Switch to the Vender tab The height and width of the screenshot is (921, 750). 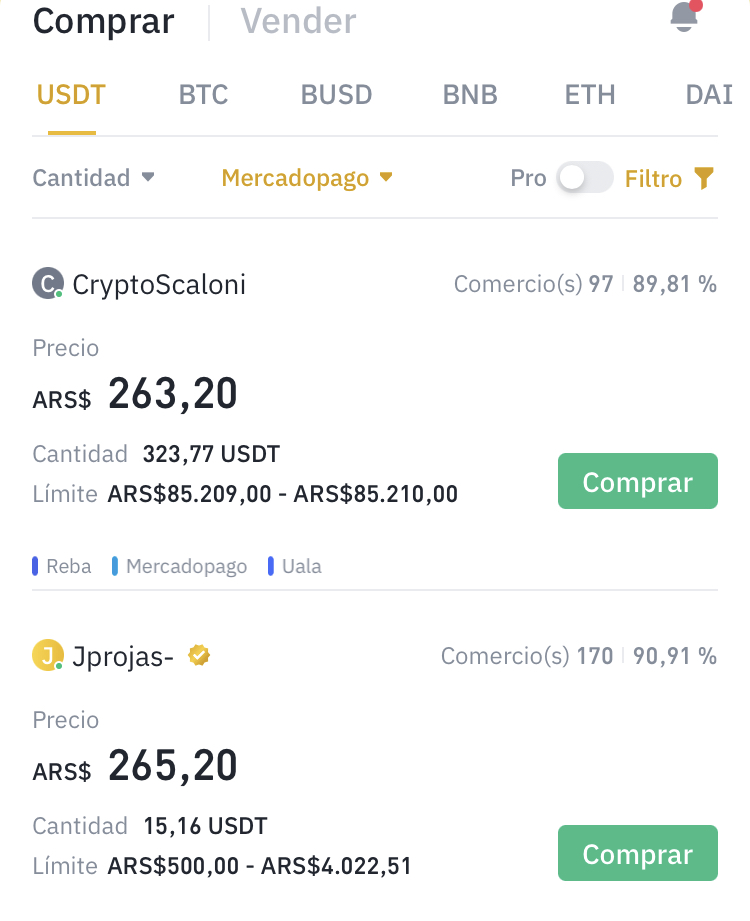pos(298,21)
